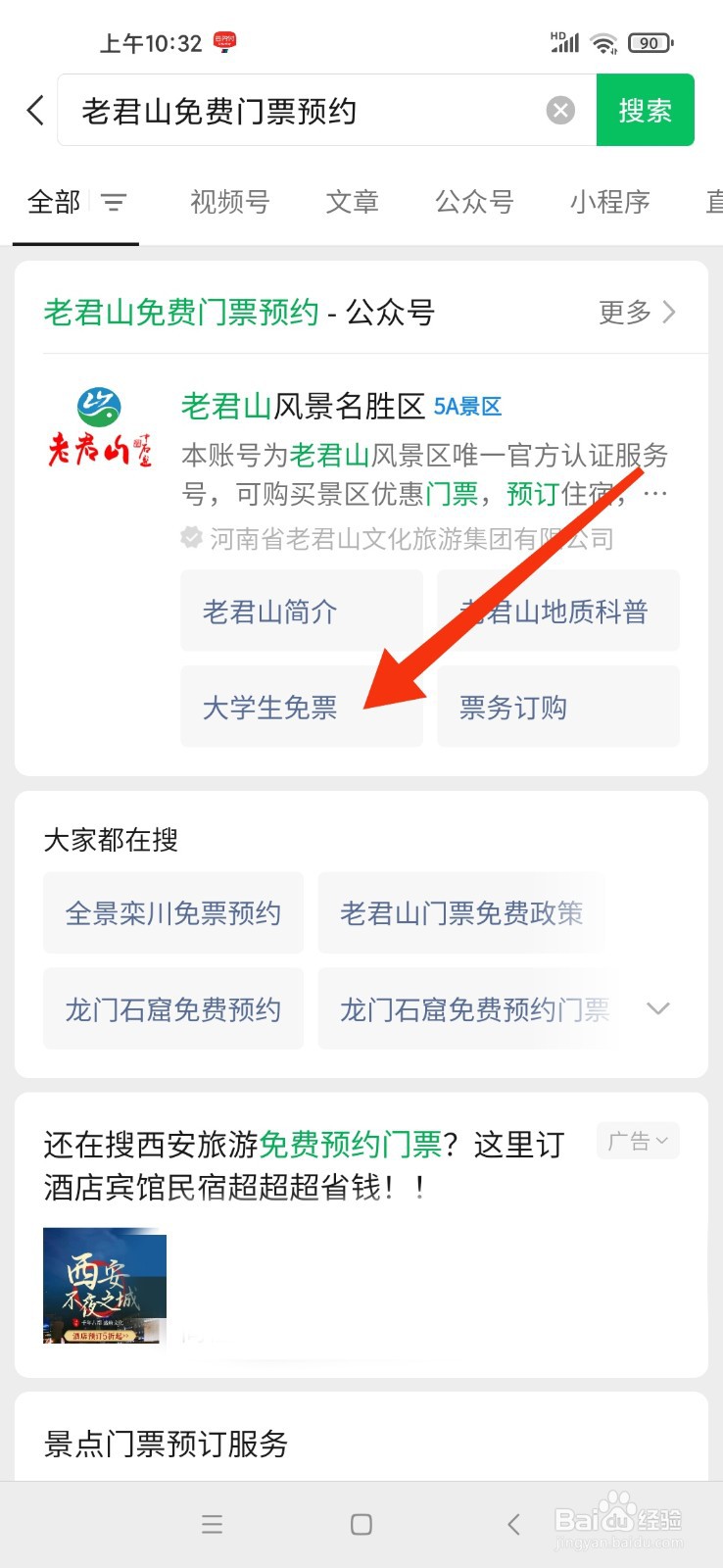Tap the Wi-Fi icon in the status bar
Screen dimensions: 723x1568
tap(603, 42)
